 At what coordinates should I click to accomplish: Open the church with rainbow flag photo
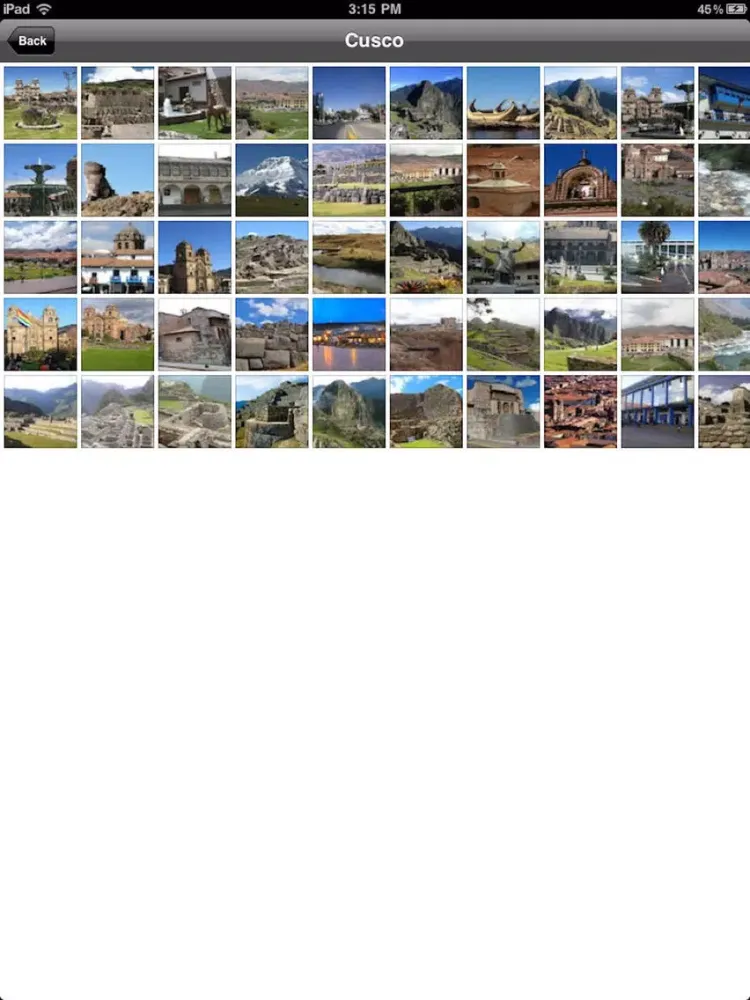[40, 334]
